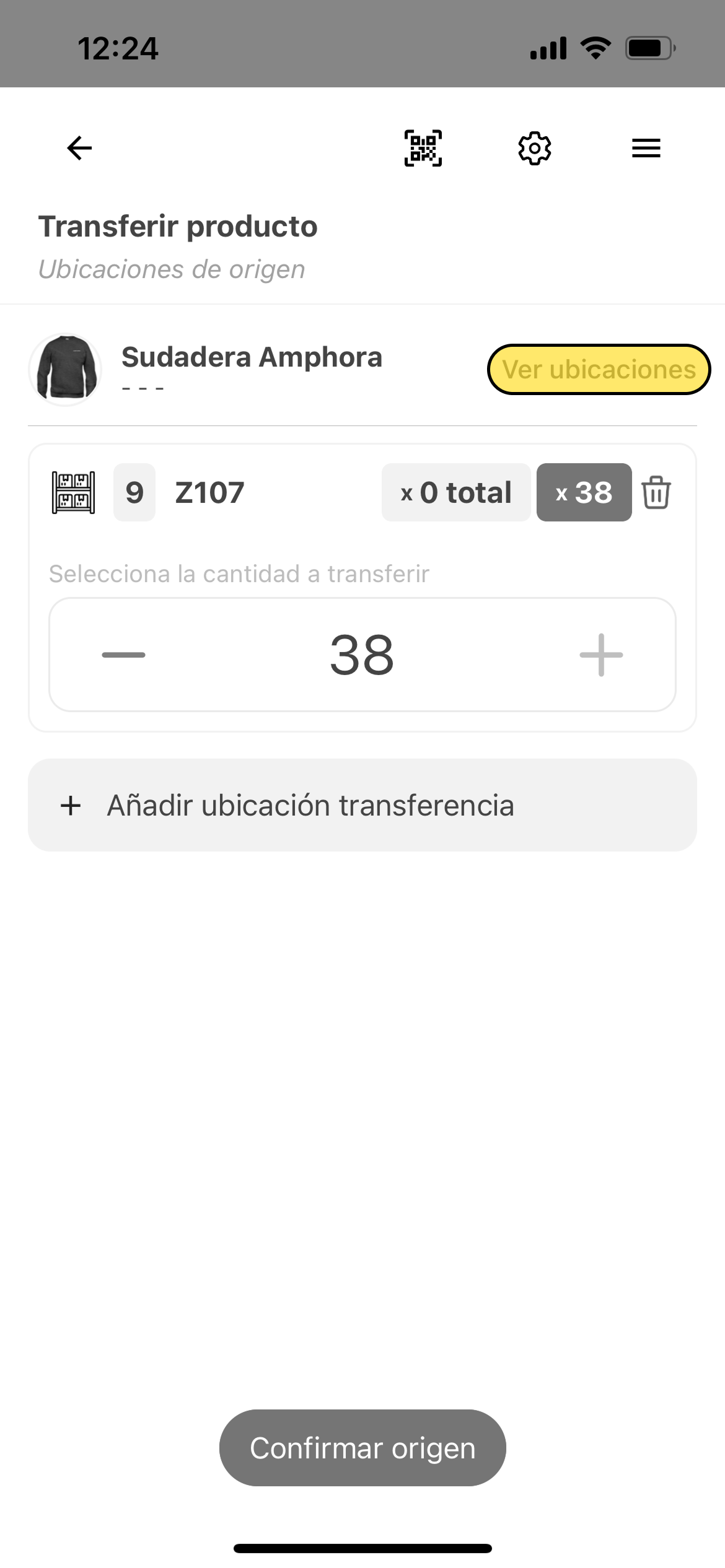
Task: Tap Ubicaciones de origen subtitle
Action: pyautogui.click(x=172, y=268)
